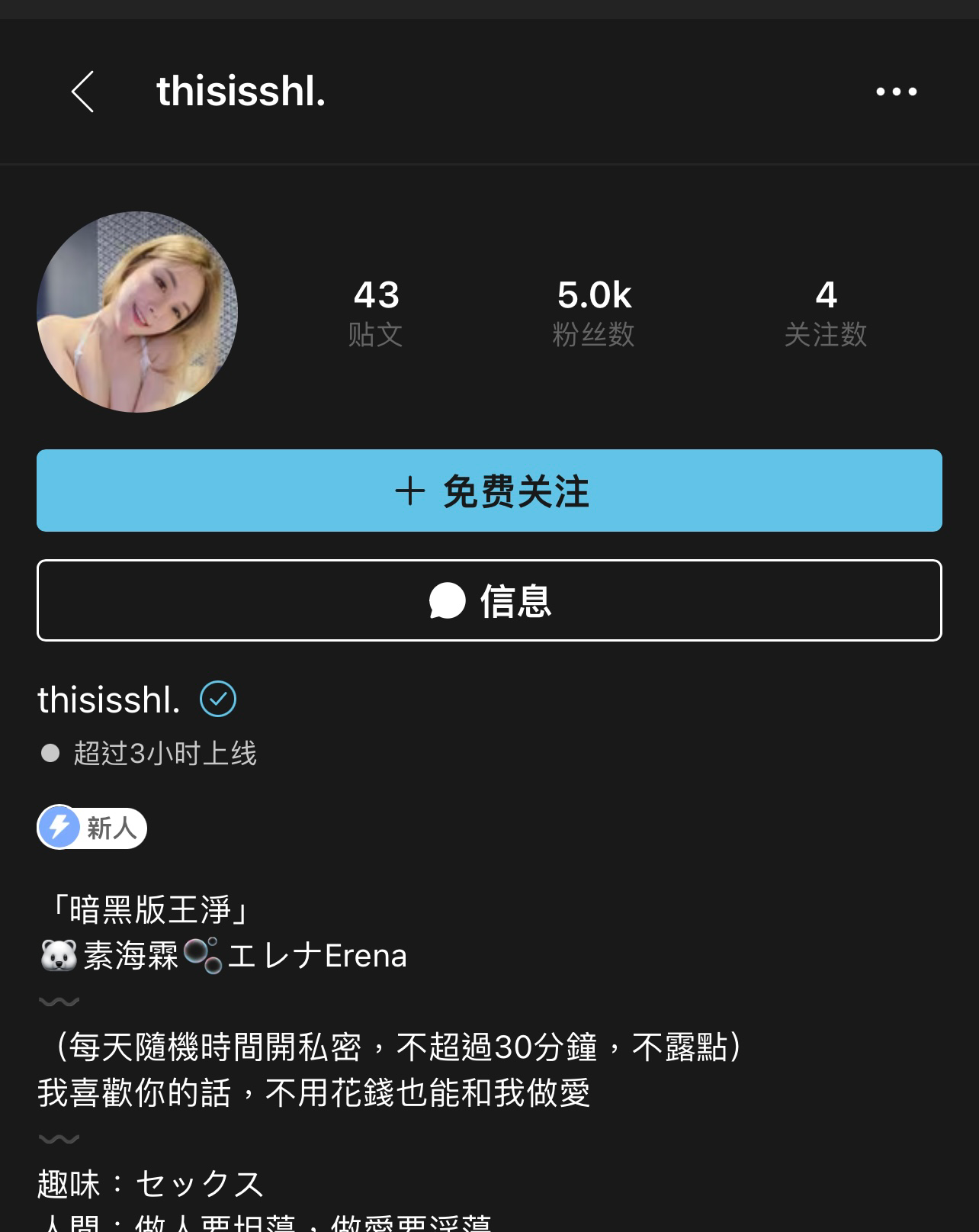Click the circular profile avatar photo
The height and width of the screenshot is (1232, 979).
point(139,312)
